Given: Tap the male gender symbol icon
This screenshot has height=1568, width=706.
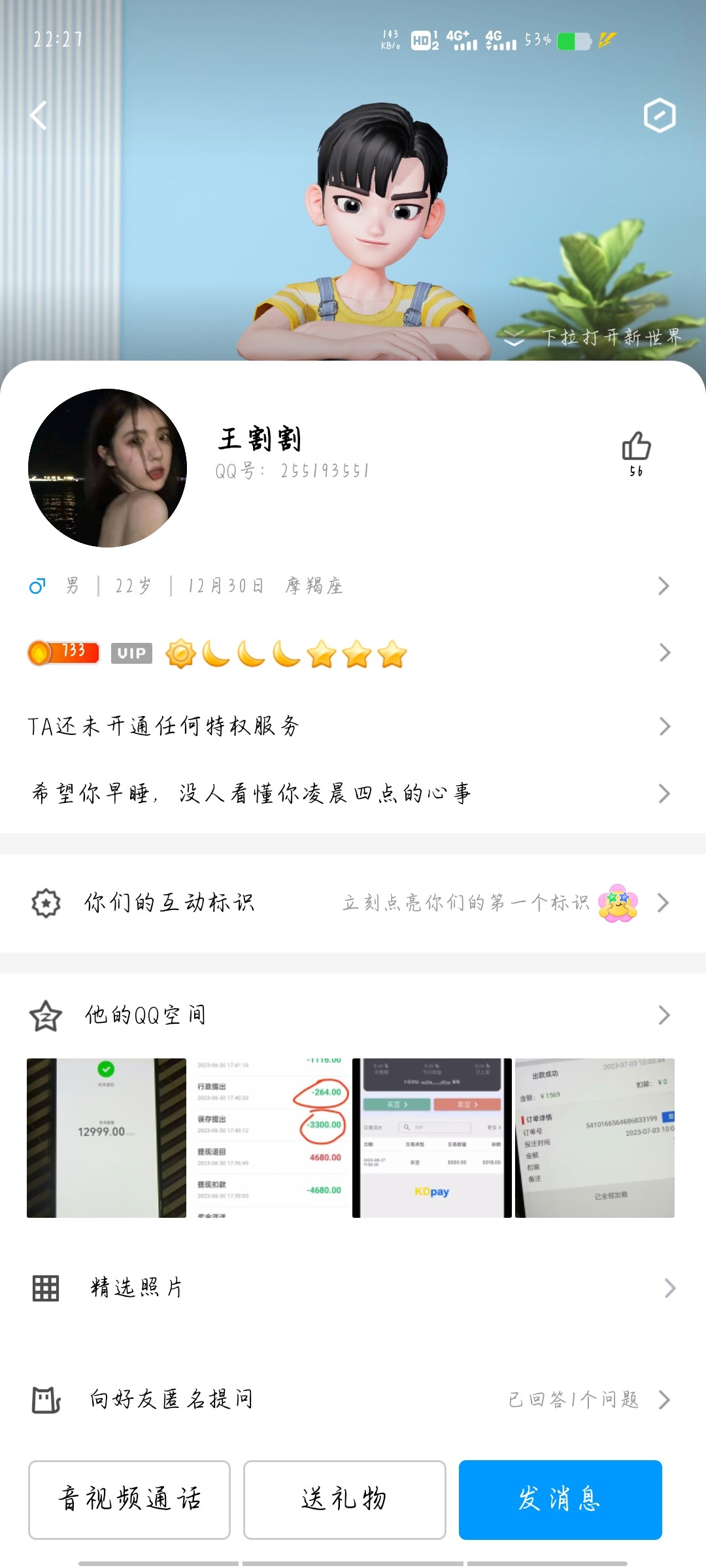Looking at the screenshot, I should tap(38, 586).
